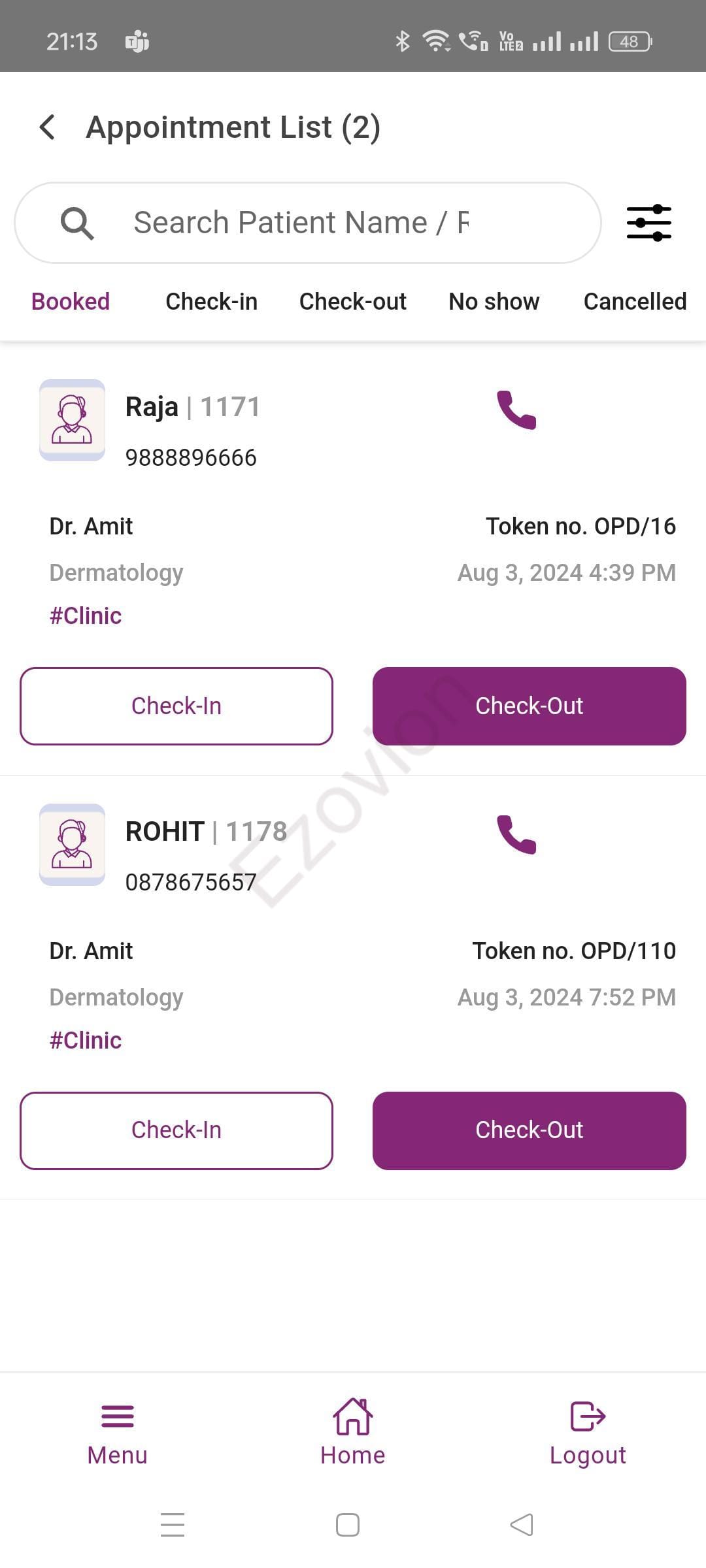Switch to the Check-out tab
The image size is (706, 1568).
352,302
